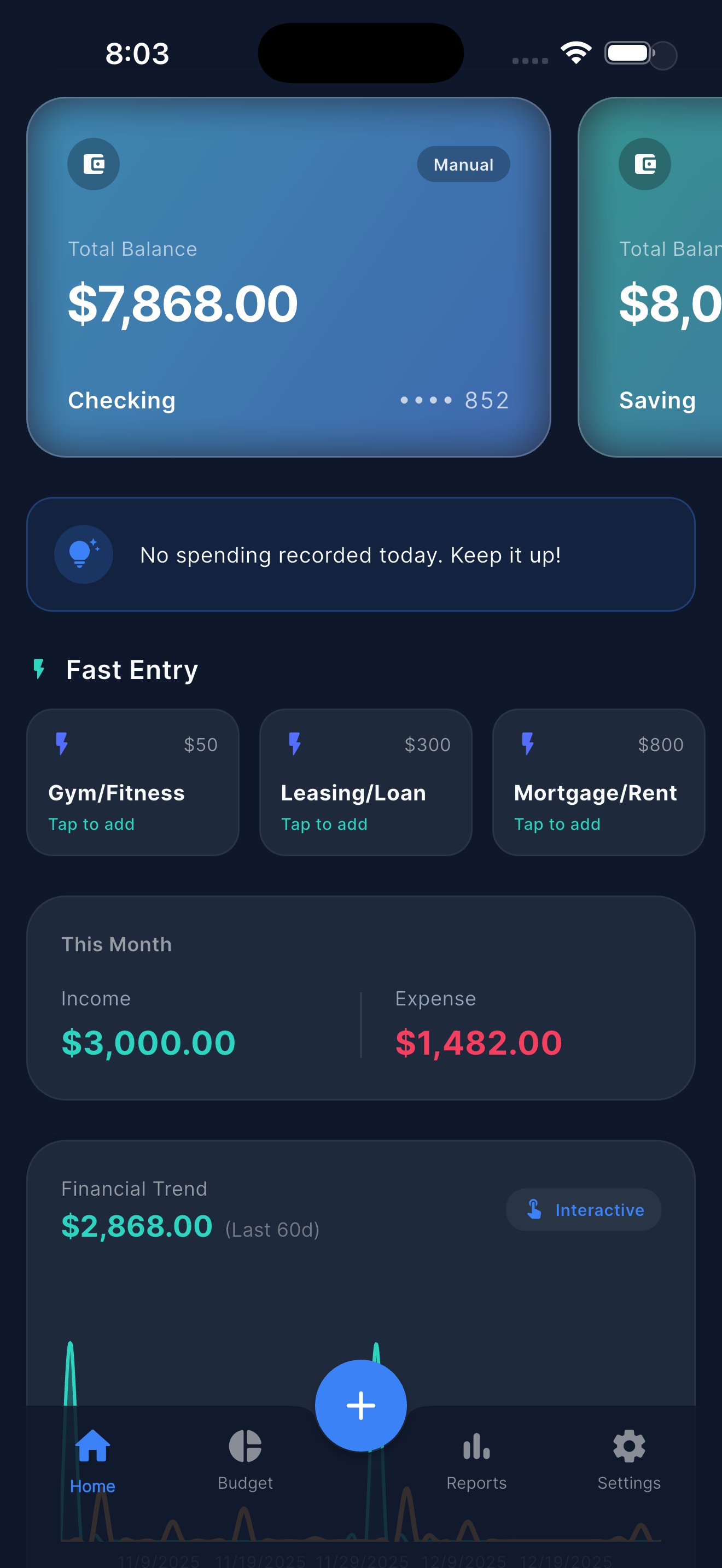Tap the Interactive chart chip
The width and height of the screenshot is (722, 1568).
pyautogui.click(x=584, y=1209)
